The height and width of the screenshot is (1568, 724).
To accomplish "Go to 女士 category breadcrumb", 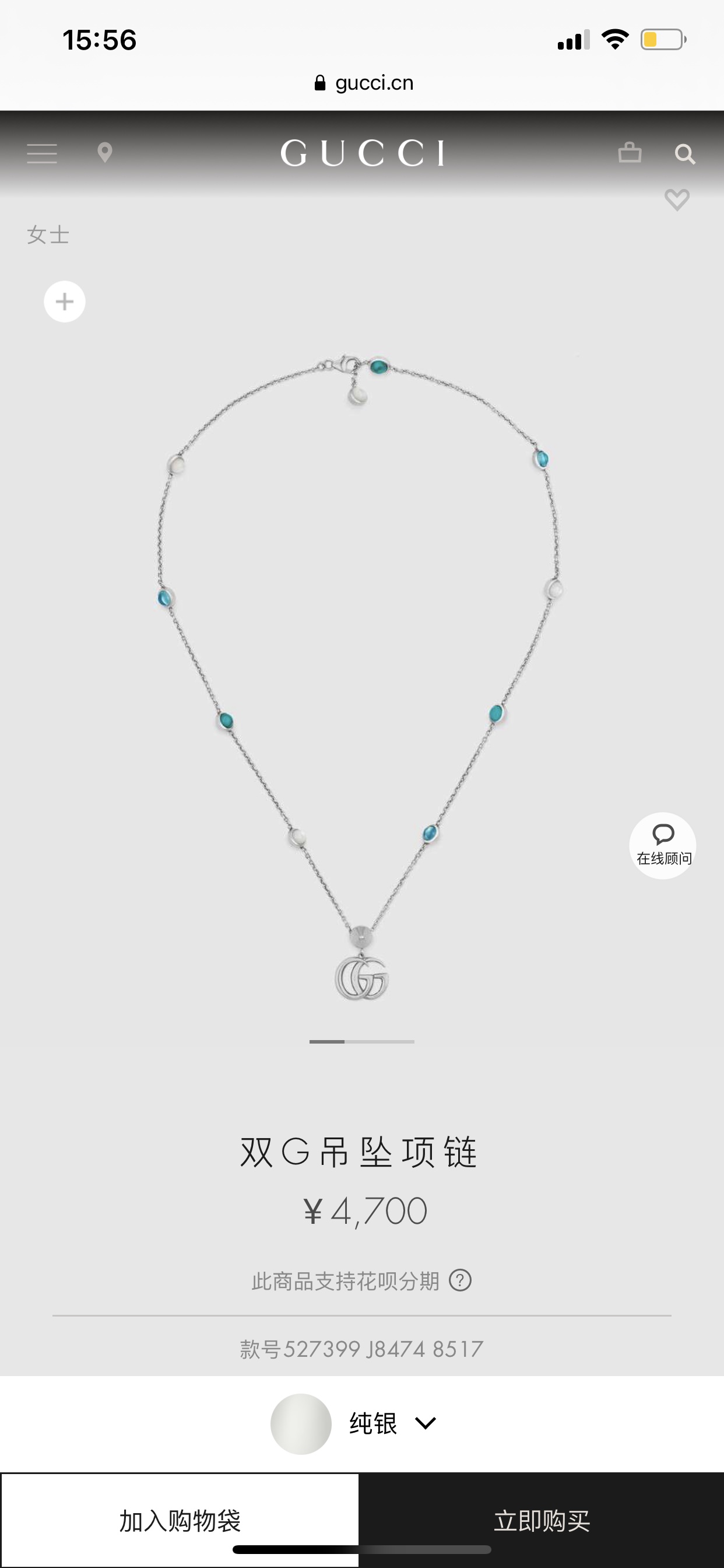I will (48, 235).
